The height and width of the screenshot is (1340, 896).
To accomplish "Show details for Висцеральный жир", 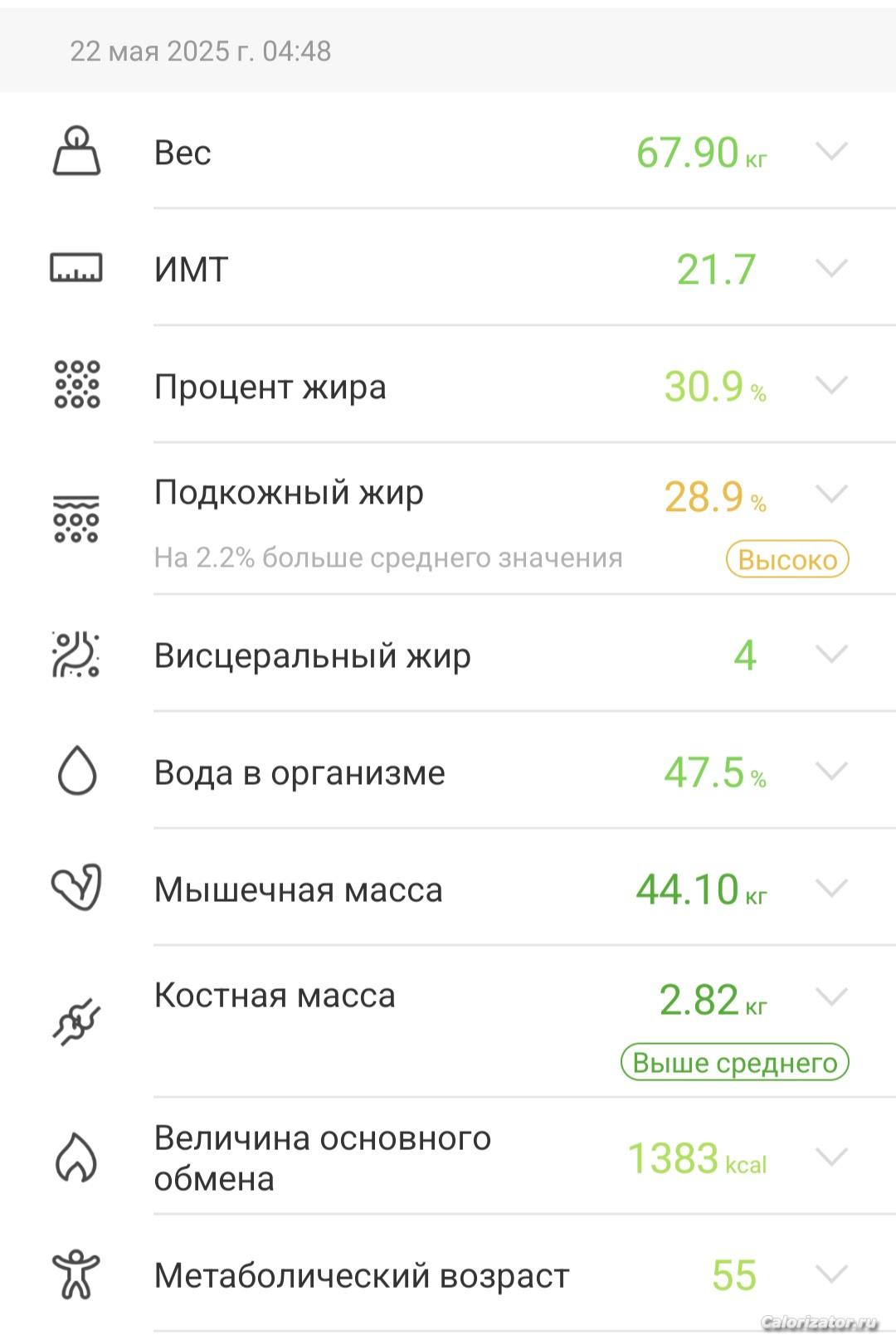I will [831, 655].
